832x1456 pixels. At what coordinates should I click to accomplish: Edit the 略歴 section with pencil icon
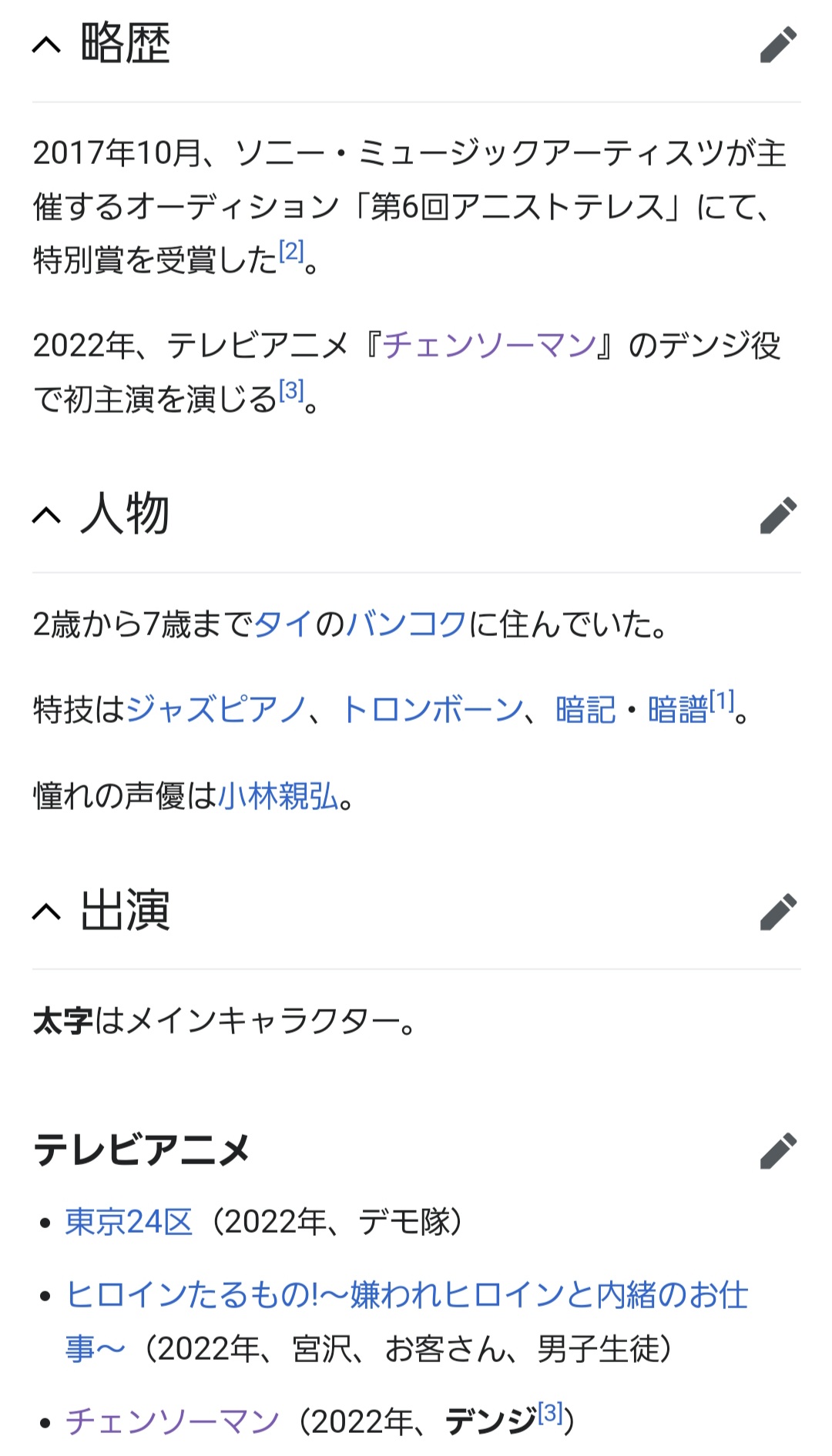pyautogui.click(x=778, y=45)
